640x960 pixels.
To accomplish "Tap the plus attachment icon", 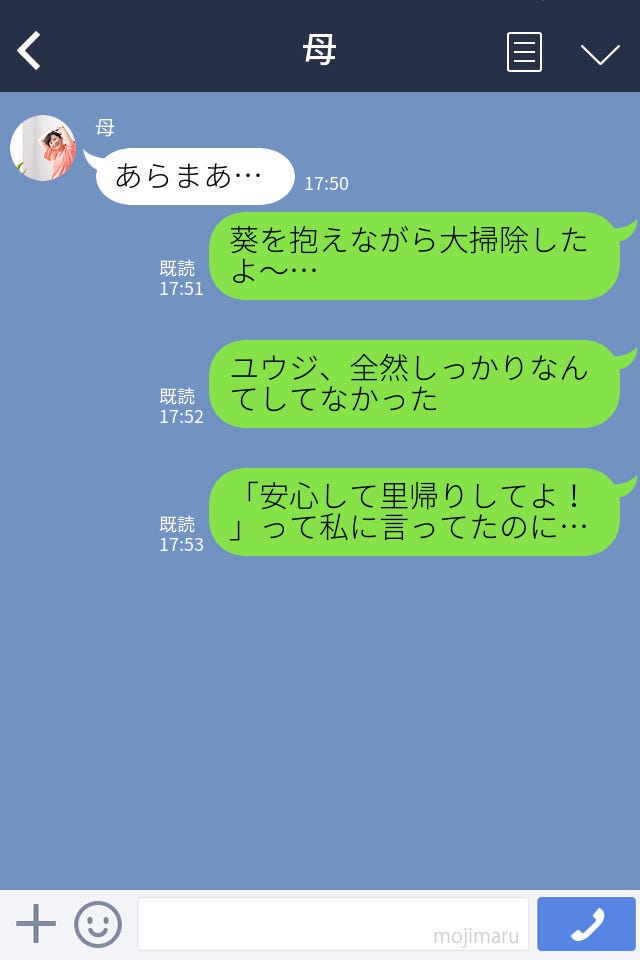I will click(x=36, y=924).
